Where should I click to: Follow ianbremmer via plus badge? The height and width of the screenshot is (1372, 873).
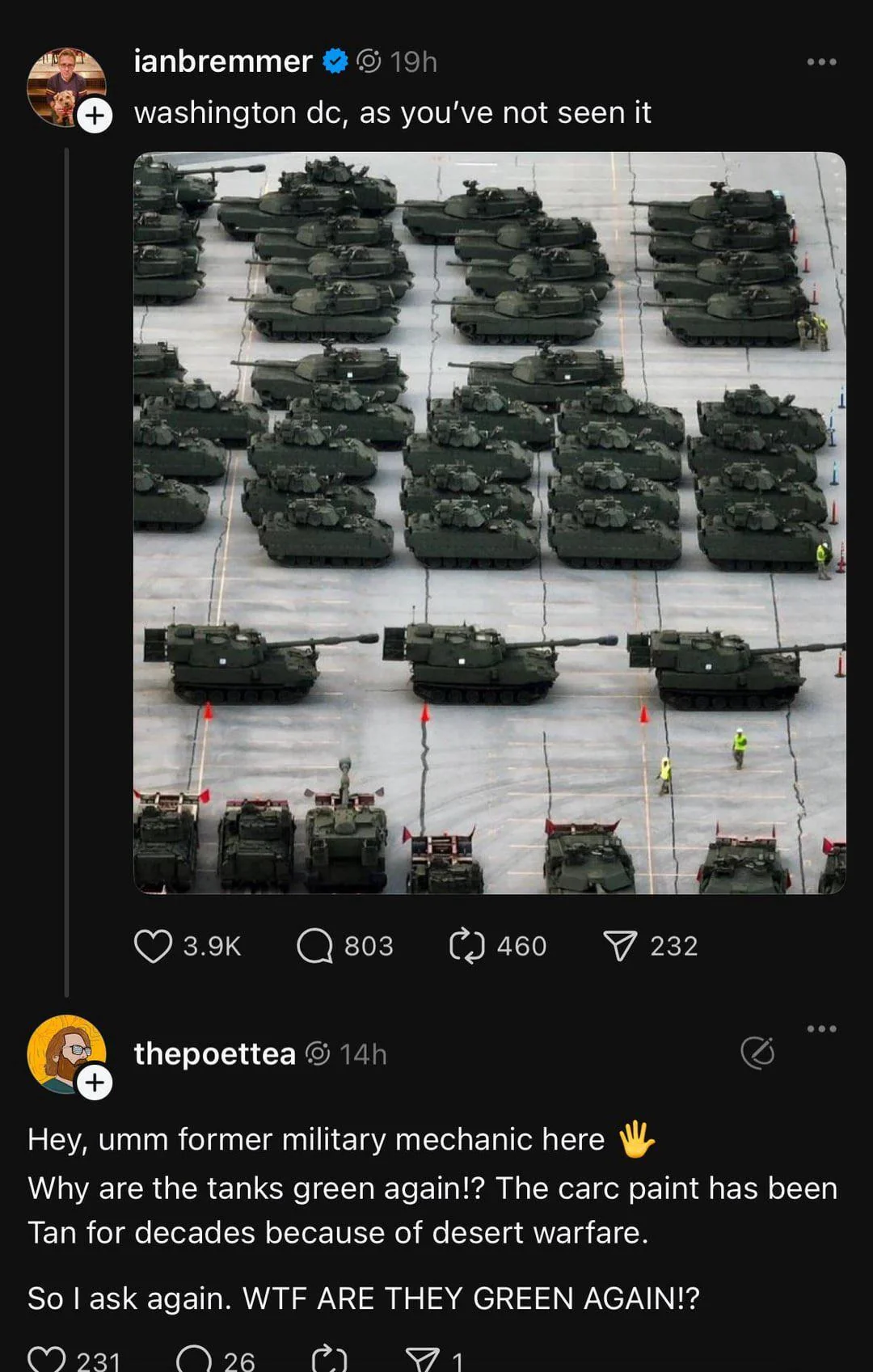click(95, 116)
